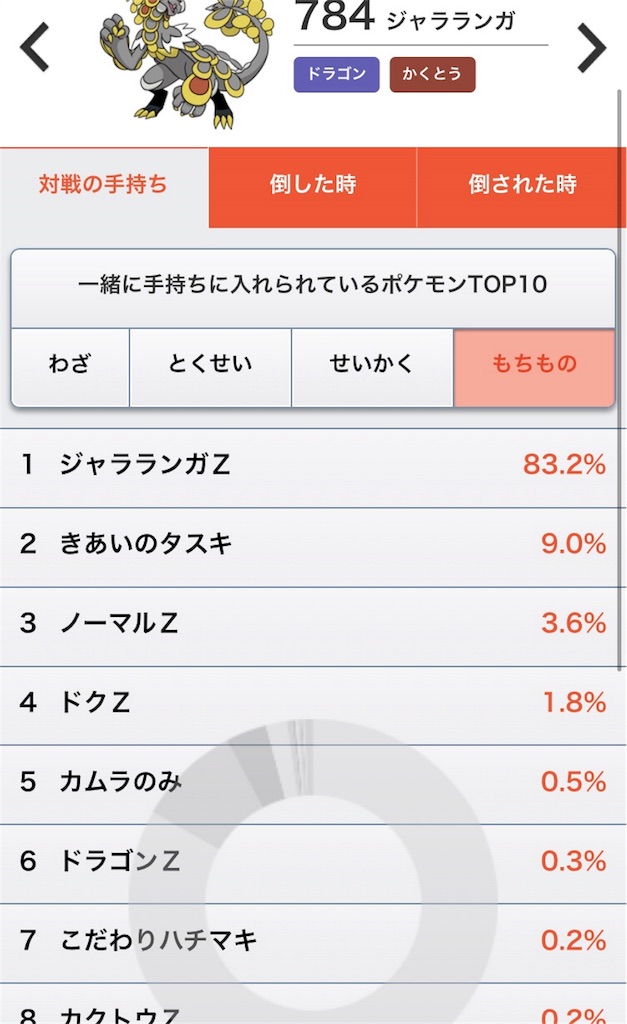Switch to the 倒された時 tab
The image size is (627, 1024).
pos(522,185)
